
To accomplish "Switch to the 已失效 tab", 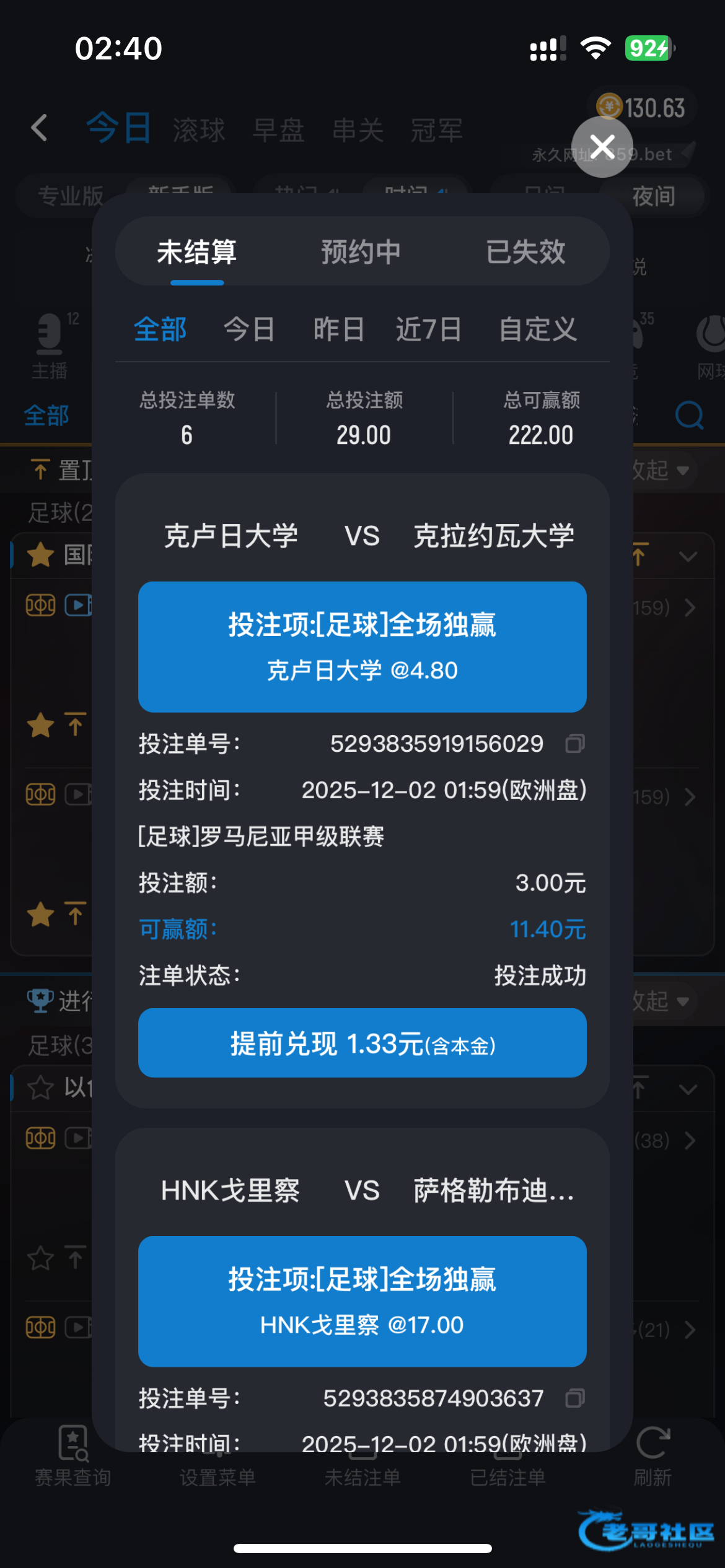I will 525,252.
